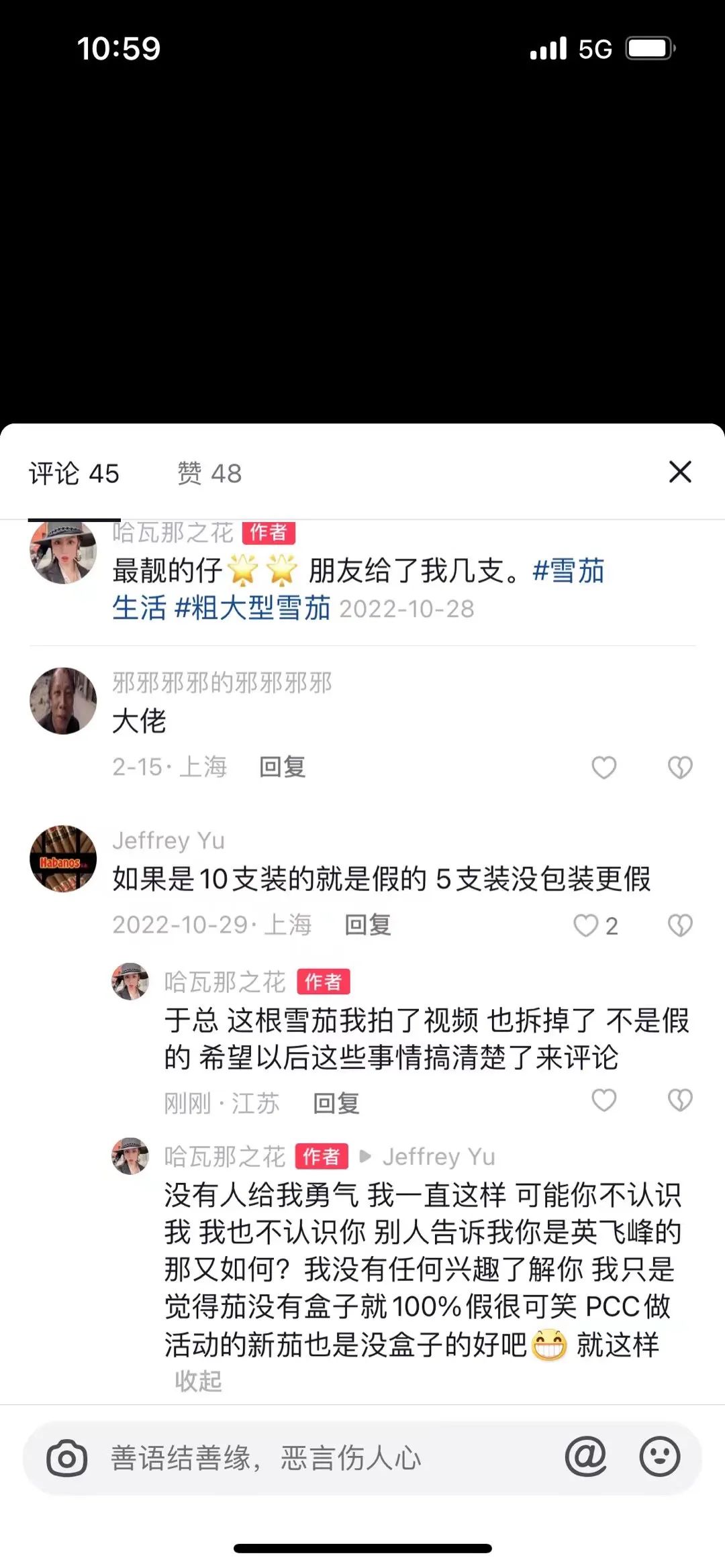
Task: Select the 评论 45 tab
Action: (x=74, y=474)
